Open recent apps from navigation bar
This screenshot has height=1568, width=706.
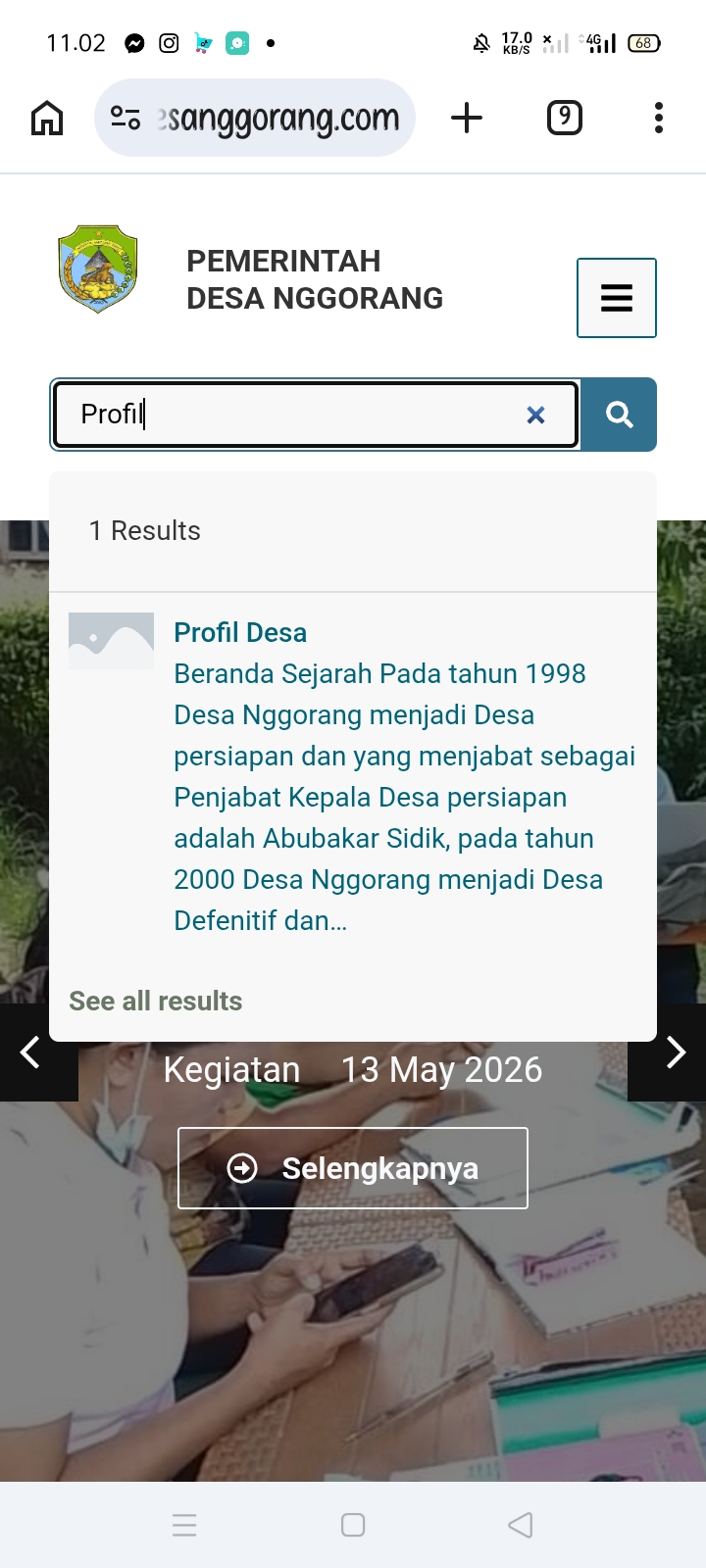[x=184, y=1525]
